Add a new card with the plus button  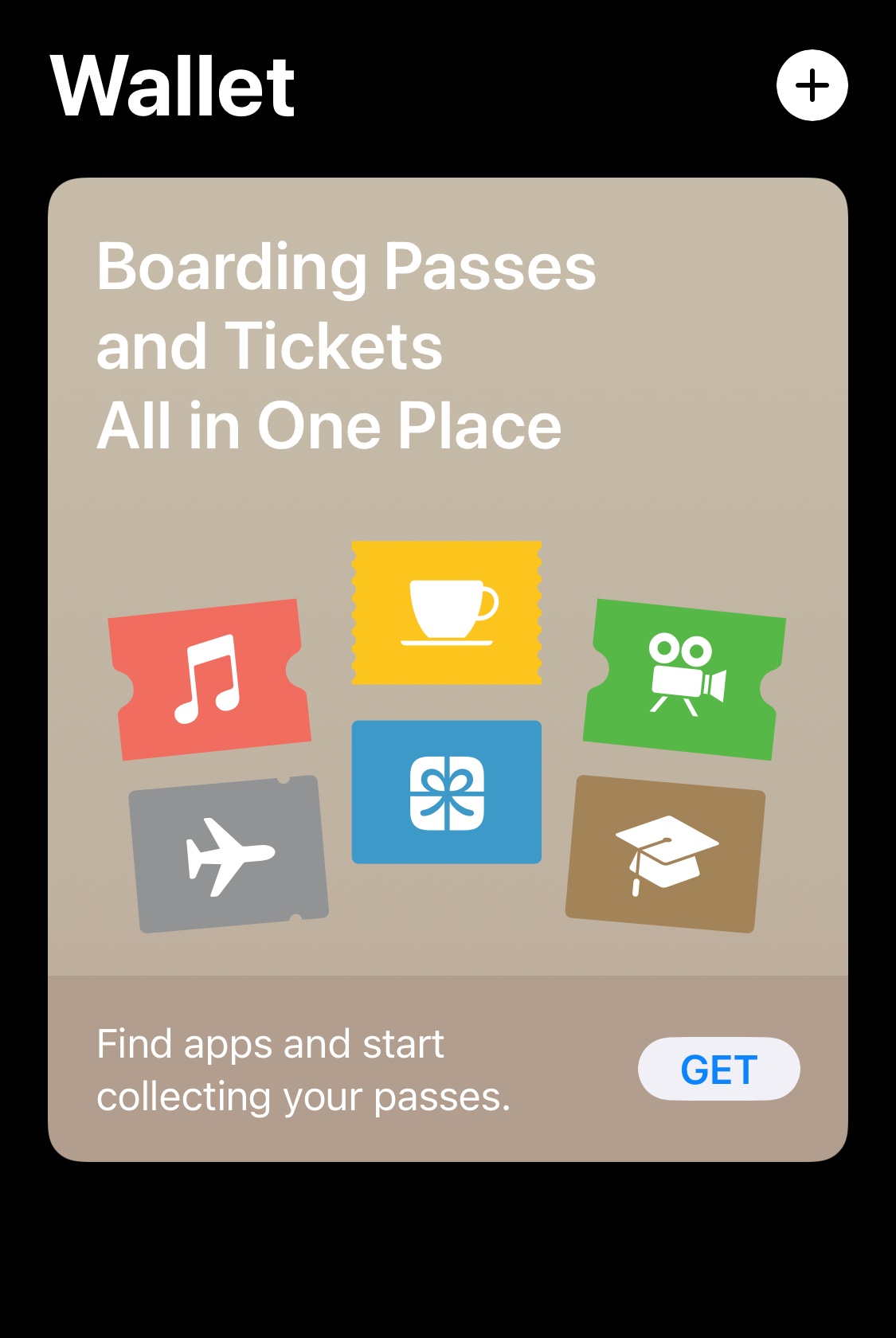[x=812, y=85]
